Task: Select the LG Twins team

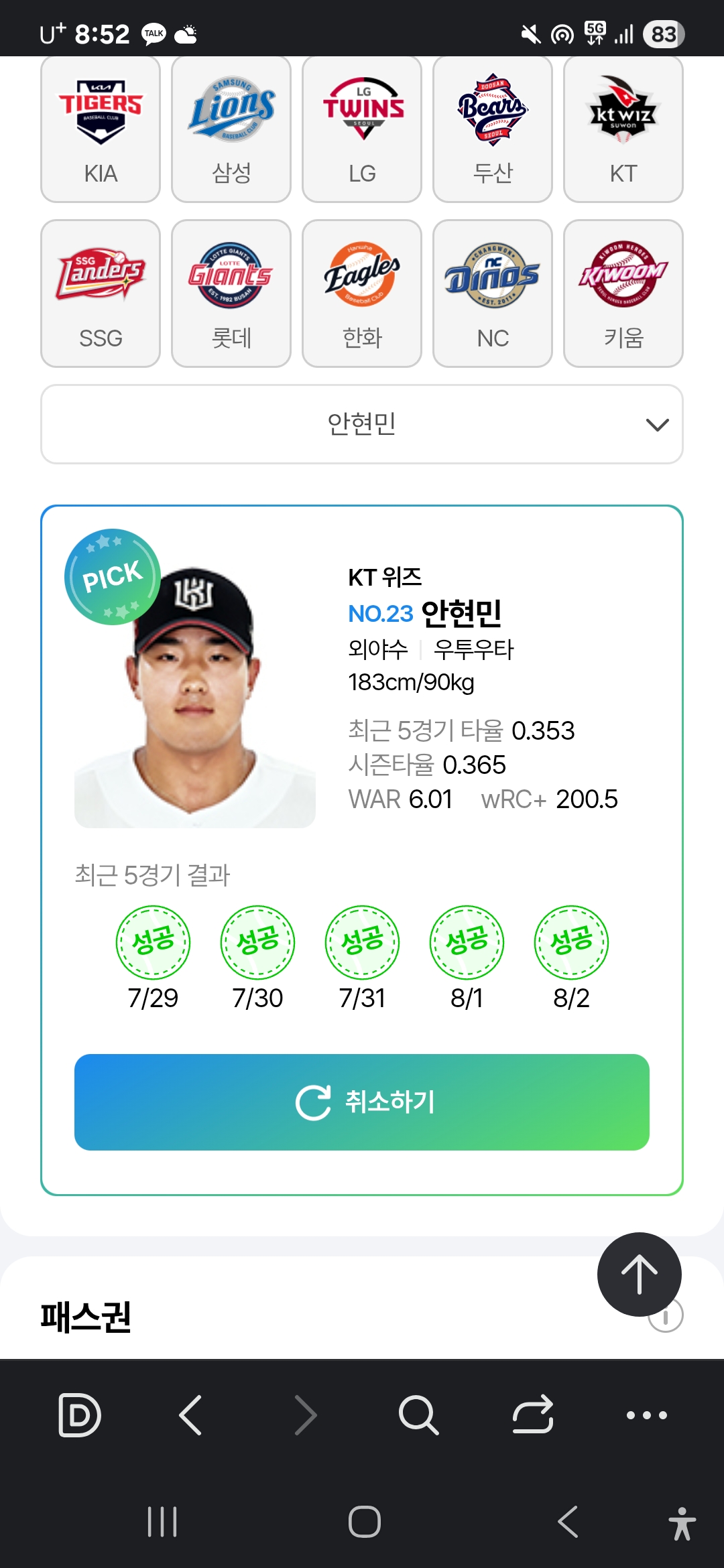Action: [362, 129]
